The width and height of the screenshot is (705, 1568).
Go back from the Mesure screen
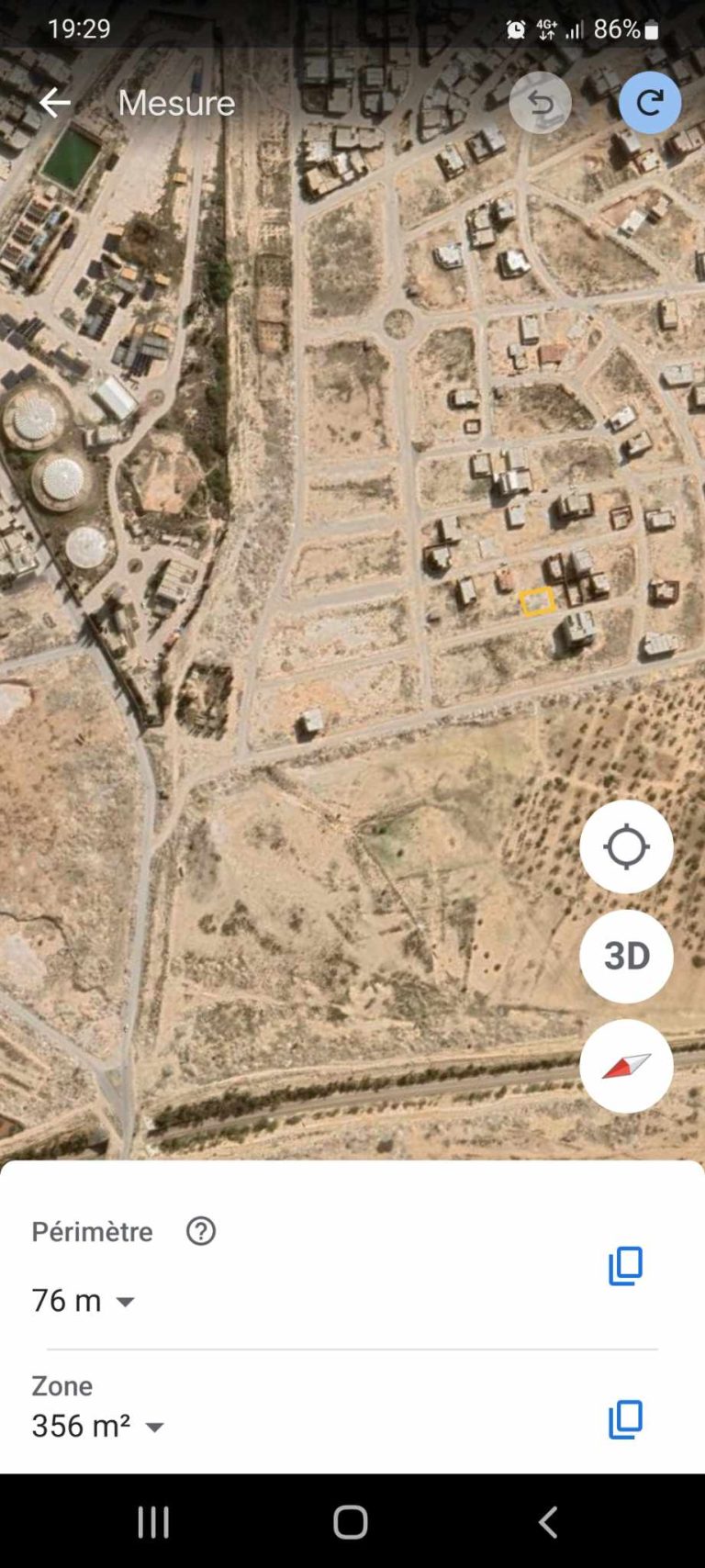55,103
